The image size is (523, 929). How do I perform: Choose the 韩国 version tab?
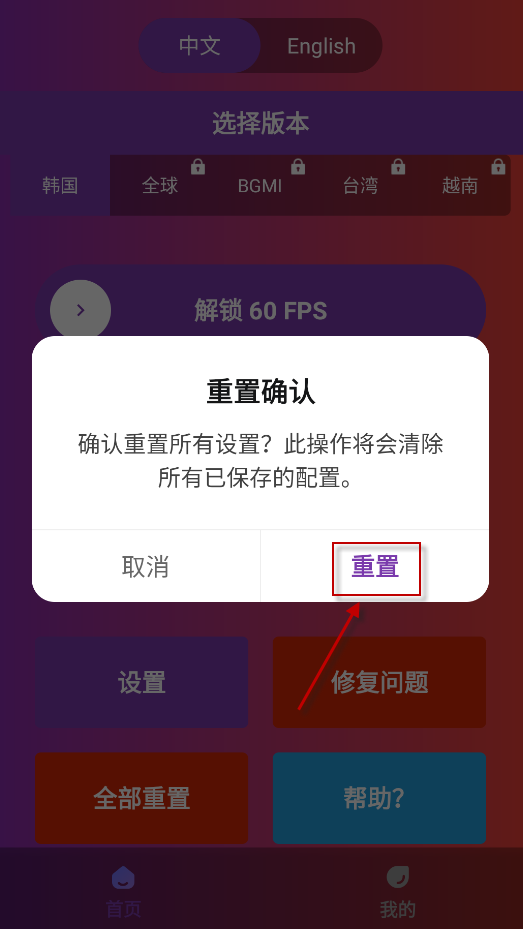[x=60, y=185]
